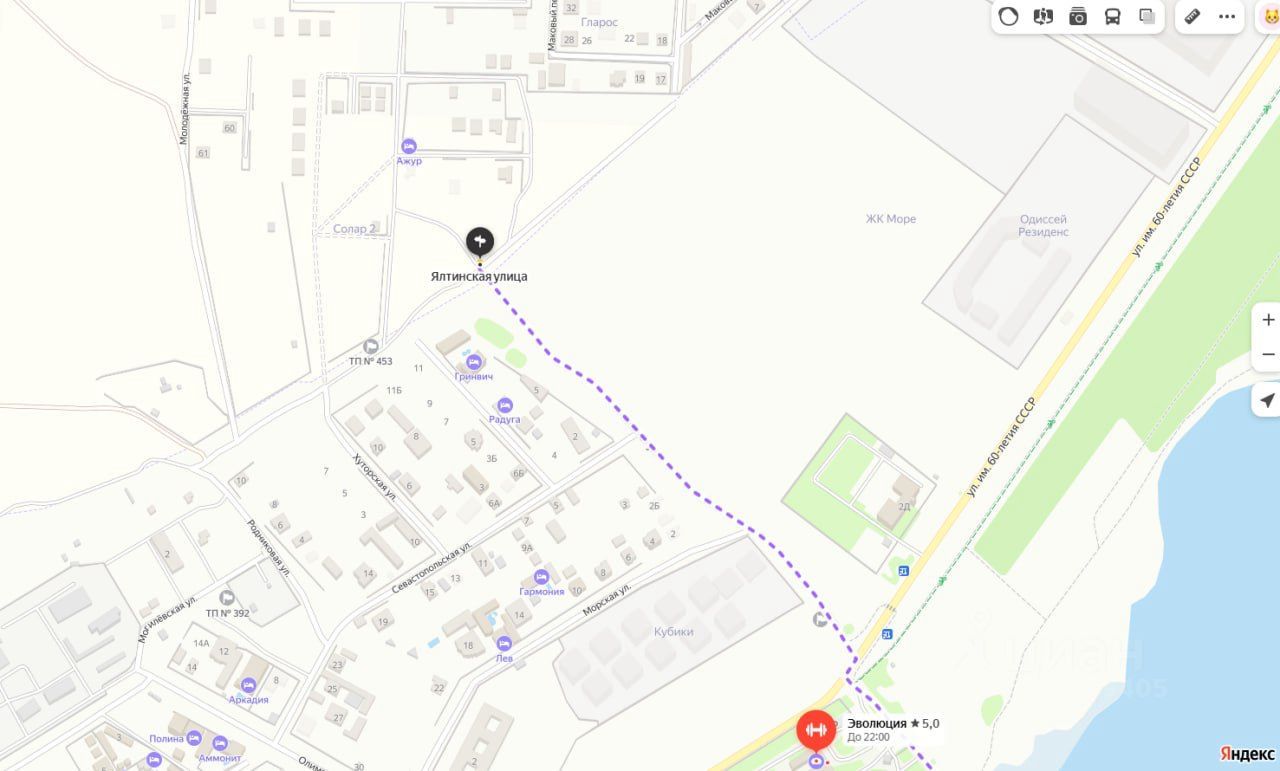Open the ТП № 453 marker
Image resolution: width=1280 pixels, height=771 pixels.
pos(371,346)
